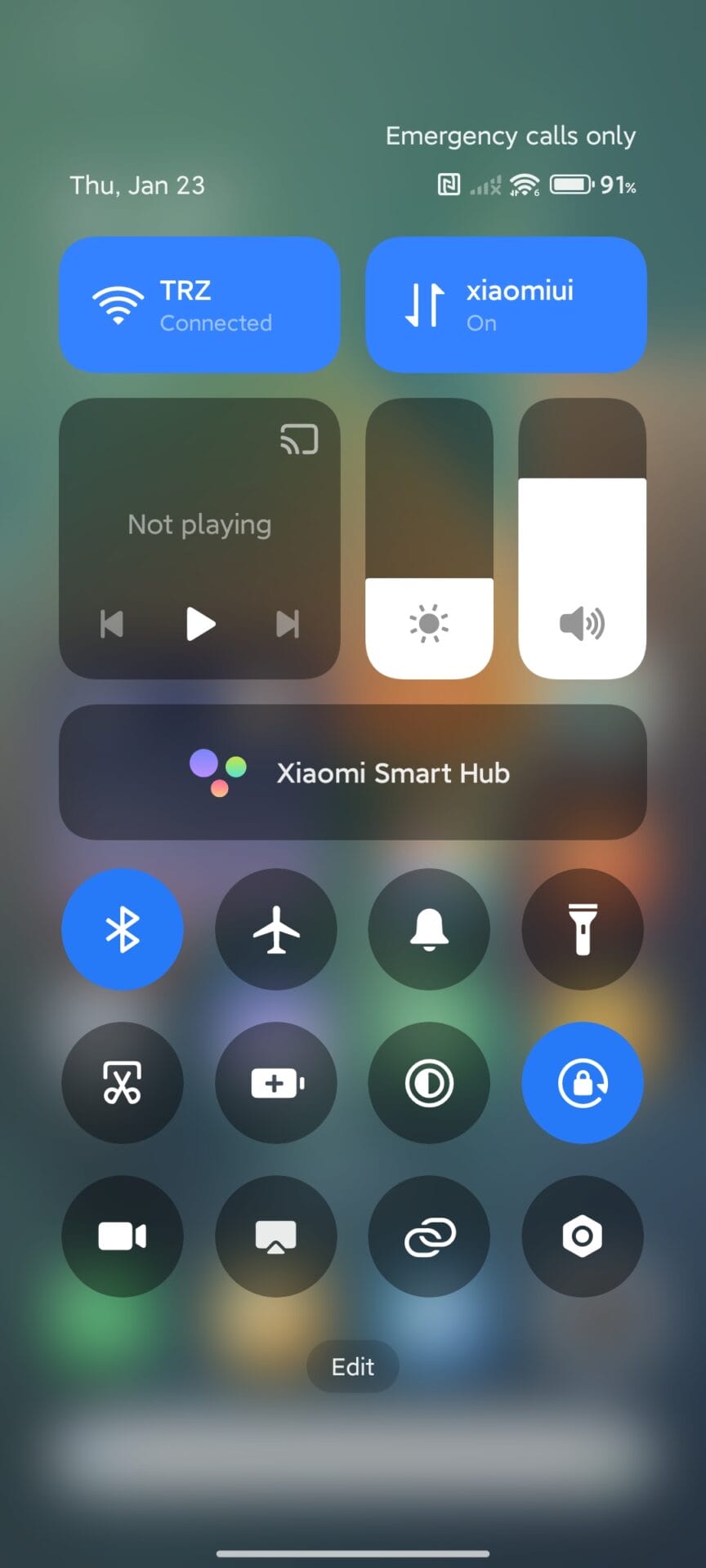
Task: Edit the control center tiles
Action: [353, 1366]
